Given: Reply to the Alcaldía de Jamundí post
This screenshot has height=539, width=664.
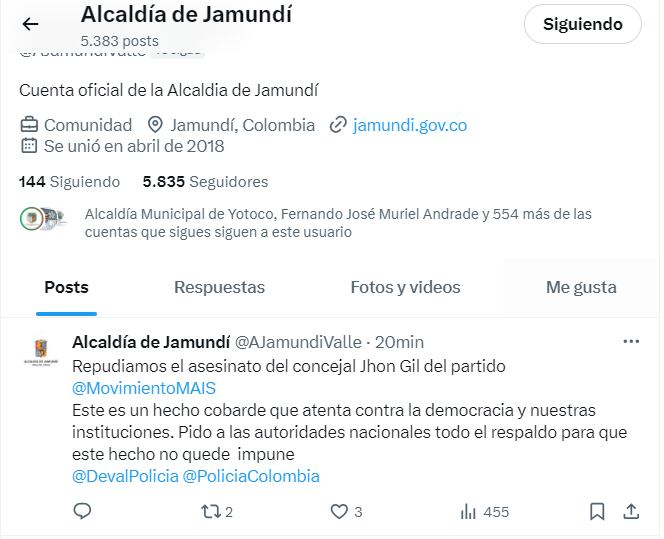Looking at the screenshot, I should click(83, 511).
